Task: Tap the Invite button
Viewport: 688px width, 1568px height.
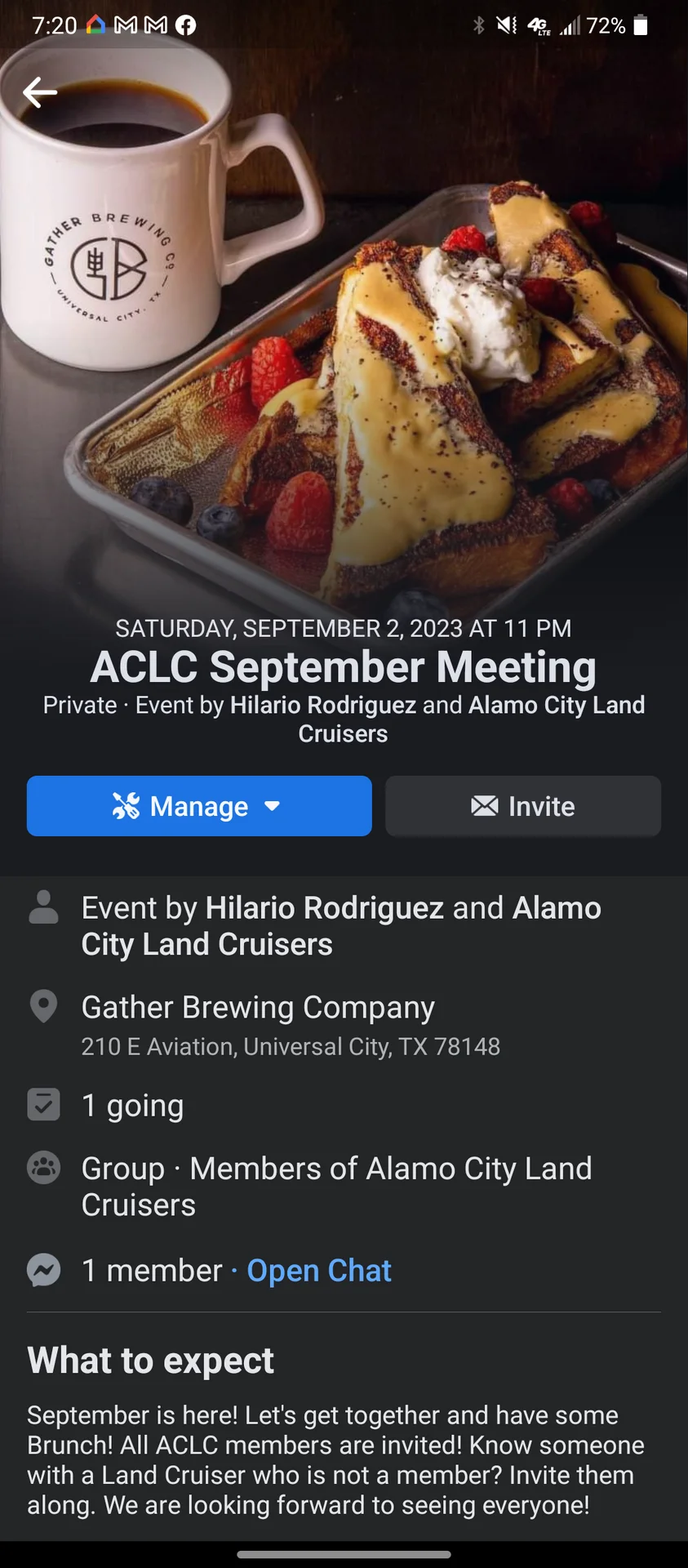Action: pyautogui.click(x=523, y=806)
